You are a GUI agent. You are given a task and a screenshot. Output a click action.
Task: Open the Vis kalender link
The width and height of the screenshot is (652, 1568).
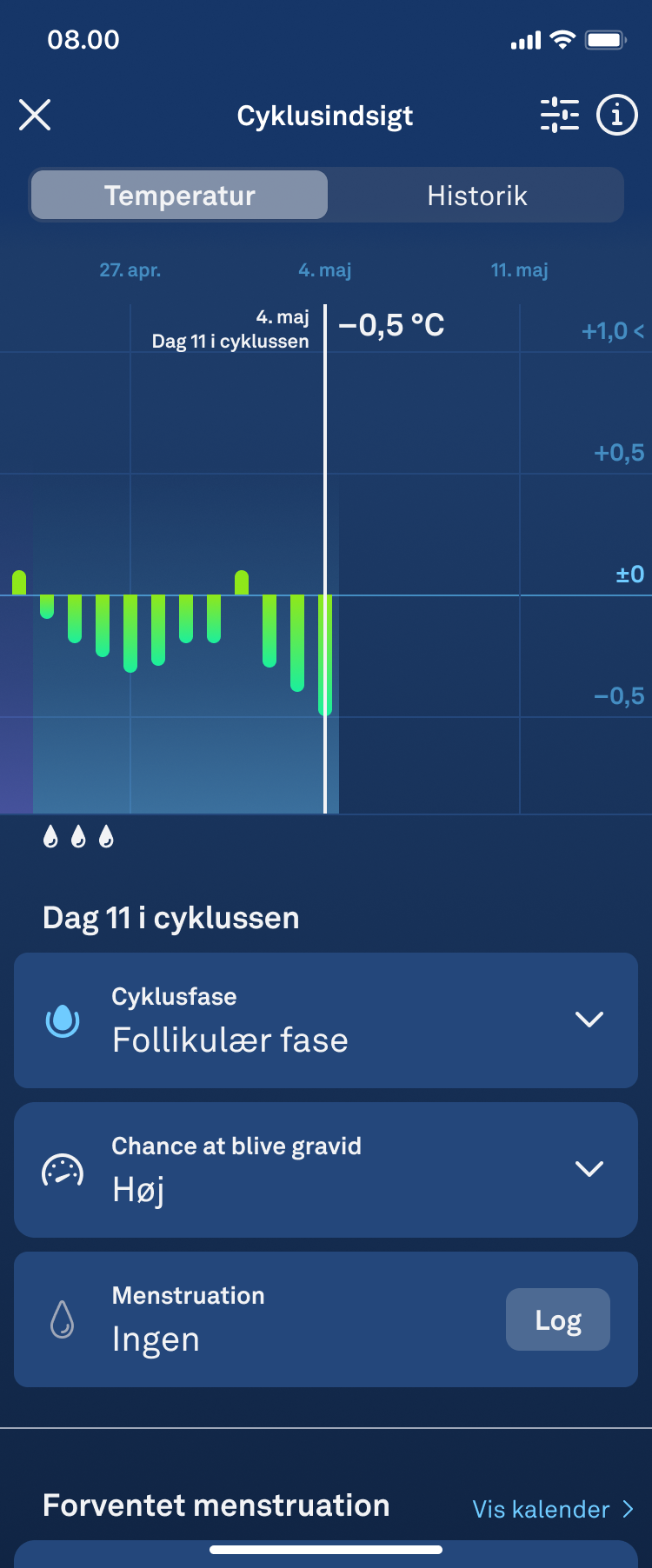point(552,1509)
